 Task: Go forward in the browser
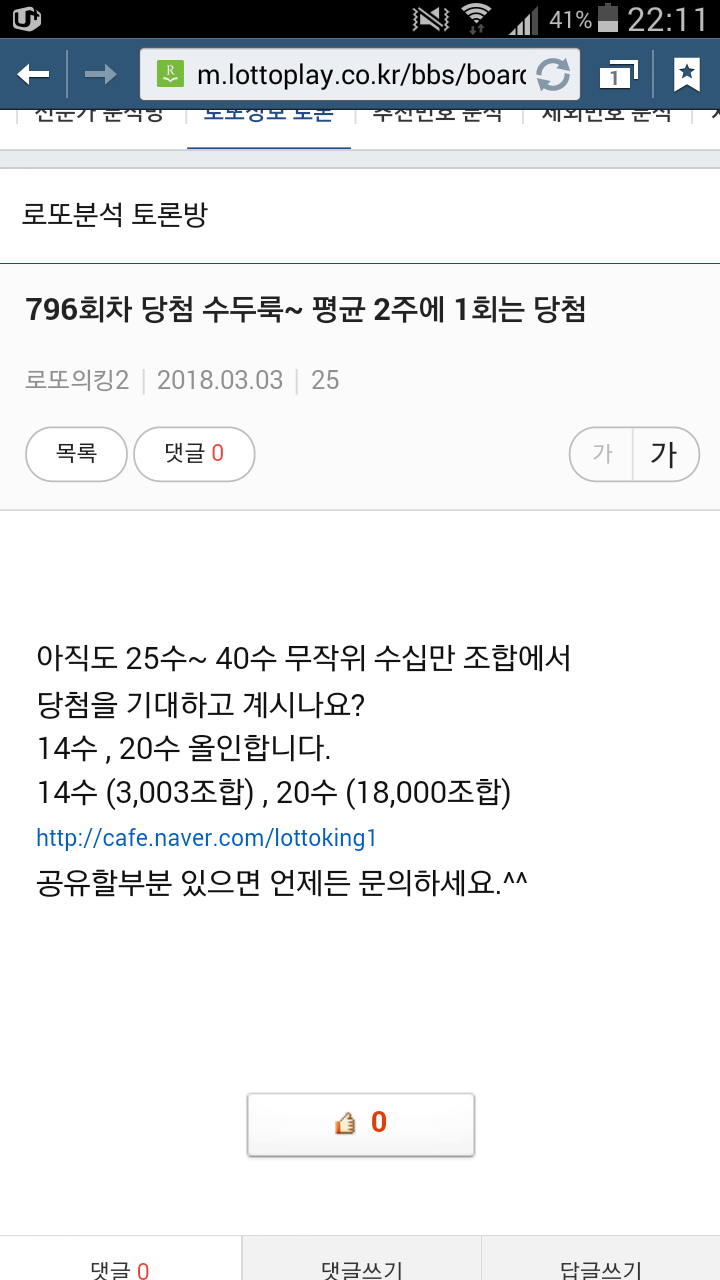point(100,75)
